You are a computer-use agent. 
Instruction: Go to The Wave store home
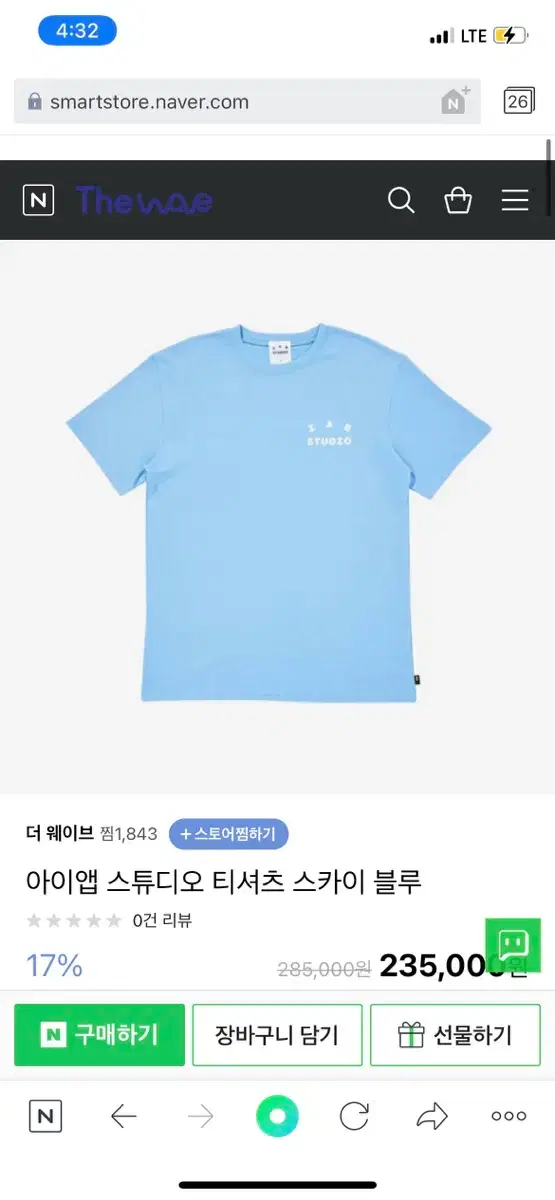point(144,200)
